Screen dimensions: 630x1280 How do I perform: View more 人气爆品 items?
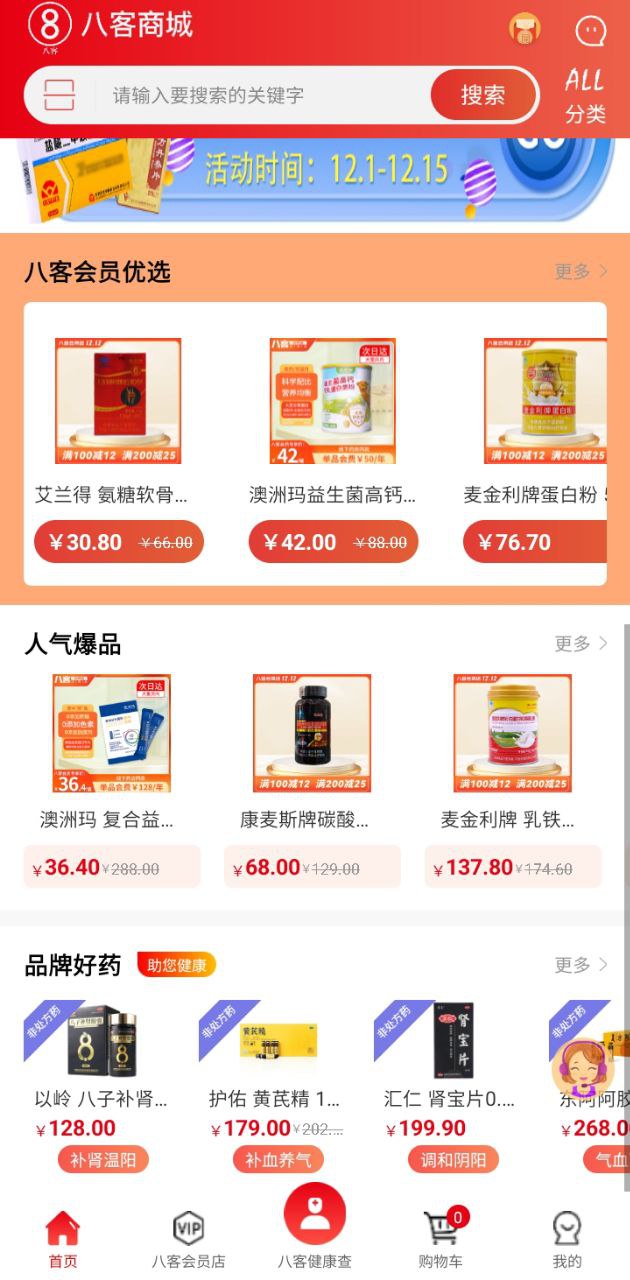[x=581, y=643]
